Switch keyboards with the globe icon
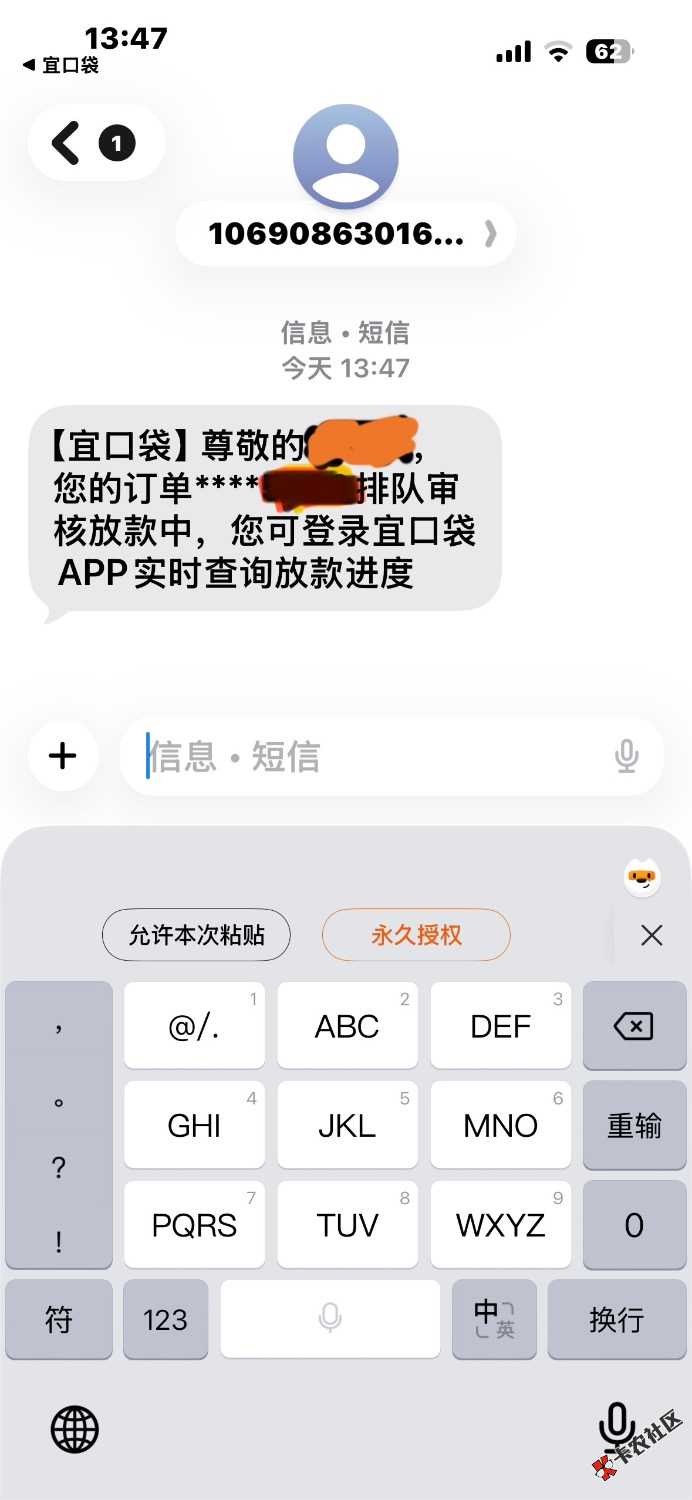 pyautogui.click(x=75, y=1430)
